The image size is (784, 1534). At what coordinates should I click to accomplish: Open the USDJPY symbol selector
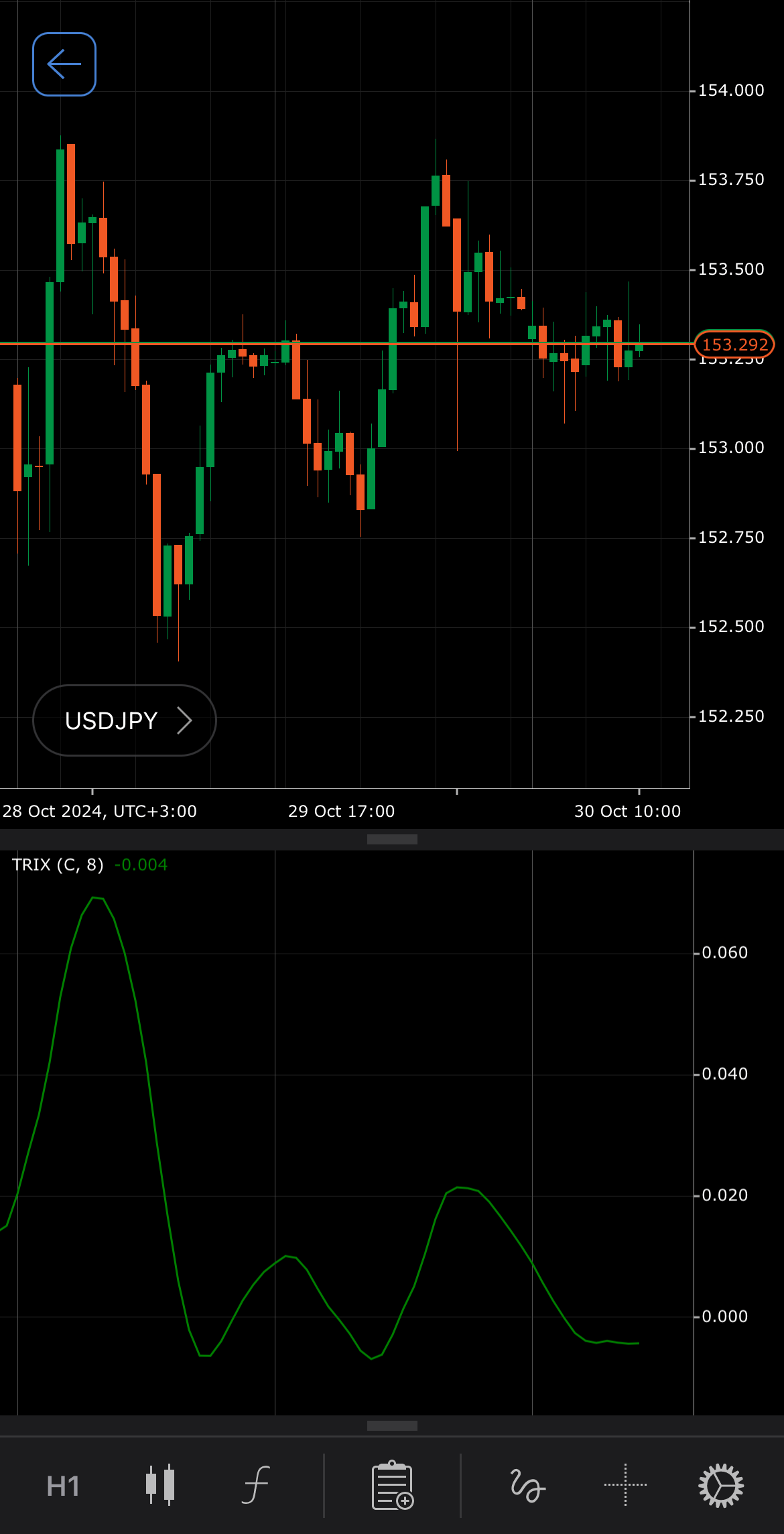click(x=125, y=720)
